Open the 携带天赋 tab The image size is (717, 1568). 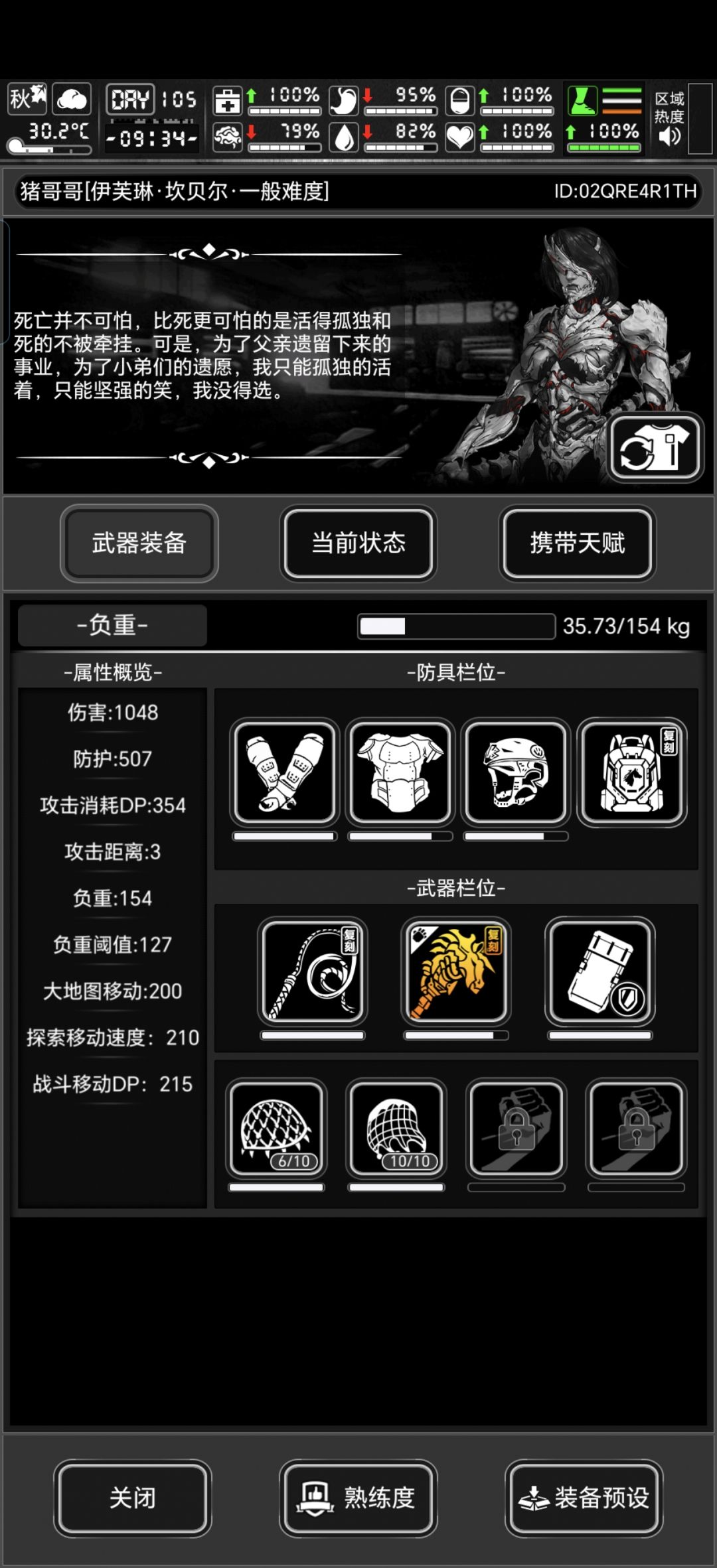[x=578, y=543]
